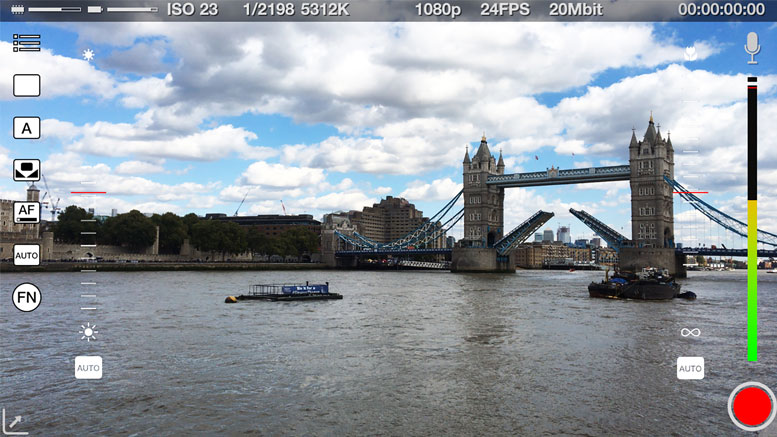Tap the microphone icon
This screenshot has width=777, height=437.
pyautogui.click(x=752, y=47)
